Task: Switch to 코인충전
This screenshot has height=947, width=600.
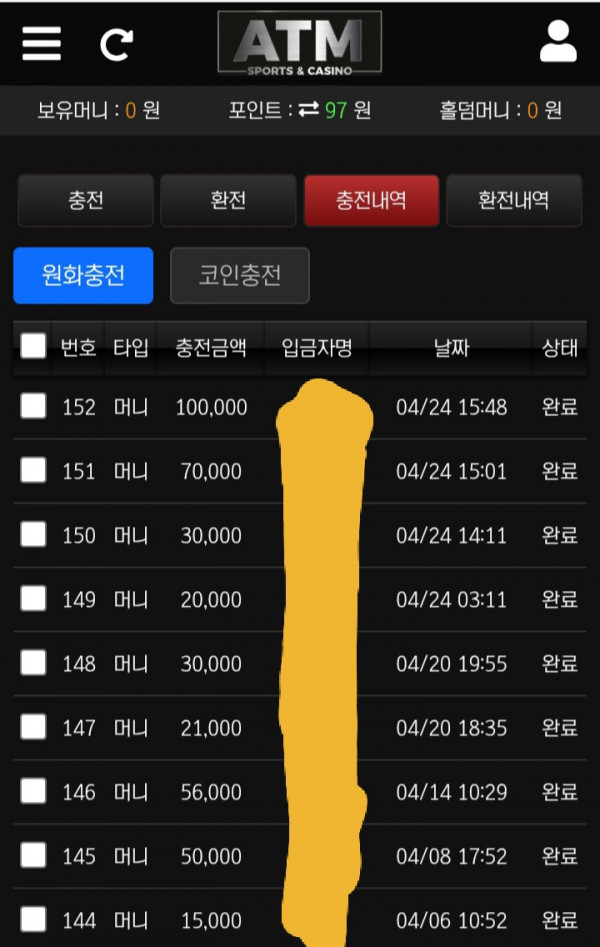Action: (240, 275)
